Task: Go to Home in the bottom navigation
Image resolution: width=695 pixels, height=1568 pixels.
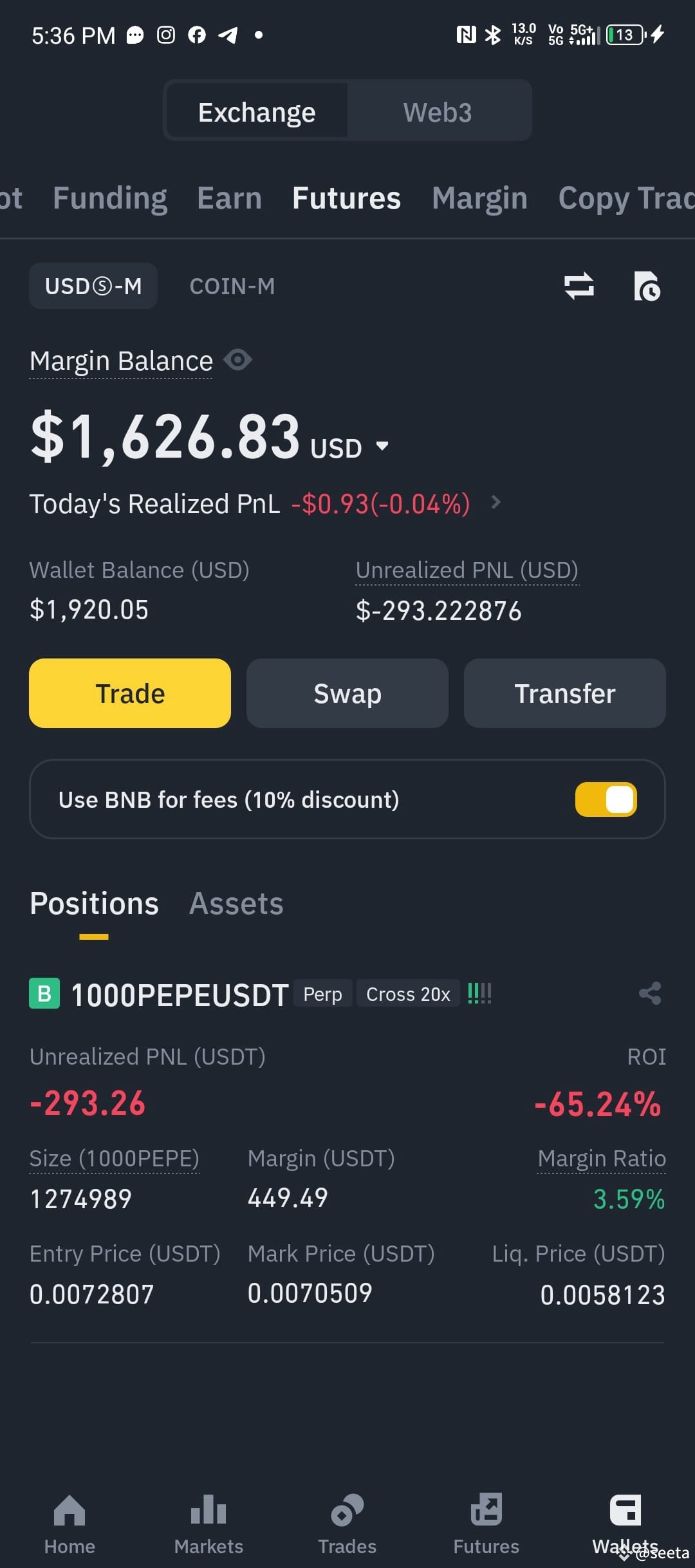Action: [x=68, y=1524]
